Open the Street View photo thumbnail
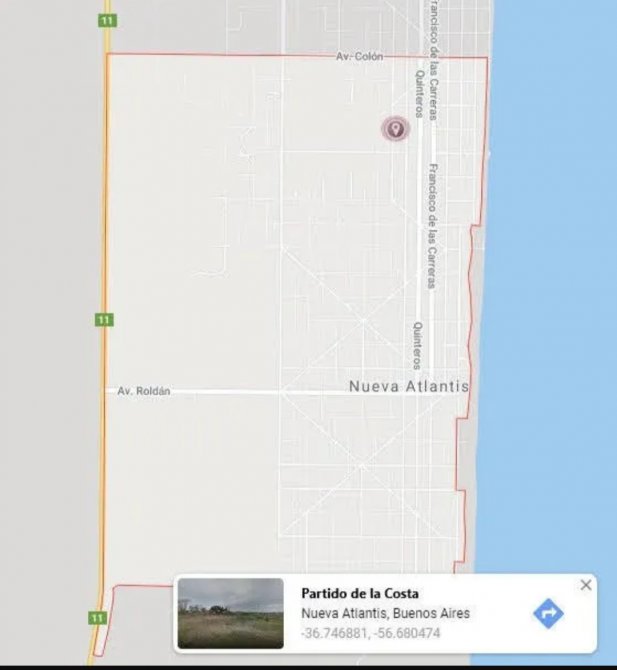Image resolution: width=617 pixels, height=670 pixels. (x=230, y=613)
